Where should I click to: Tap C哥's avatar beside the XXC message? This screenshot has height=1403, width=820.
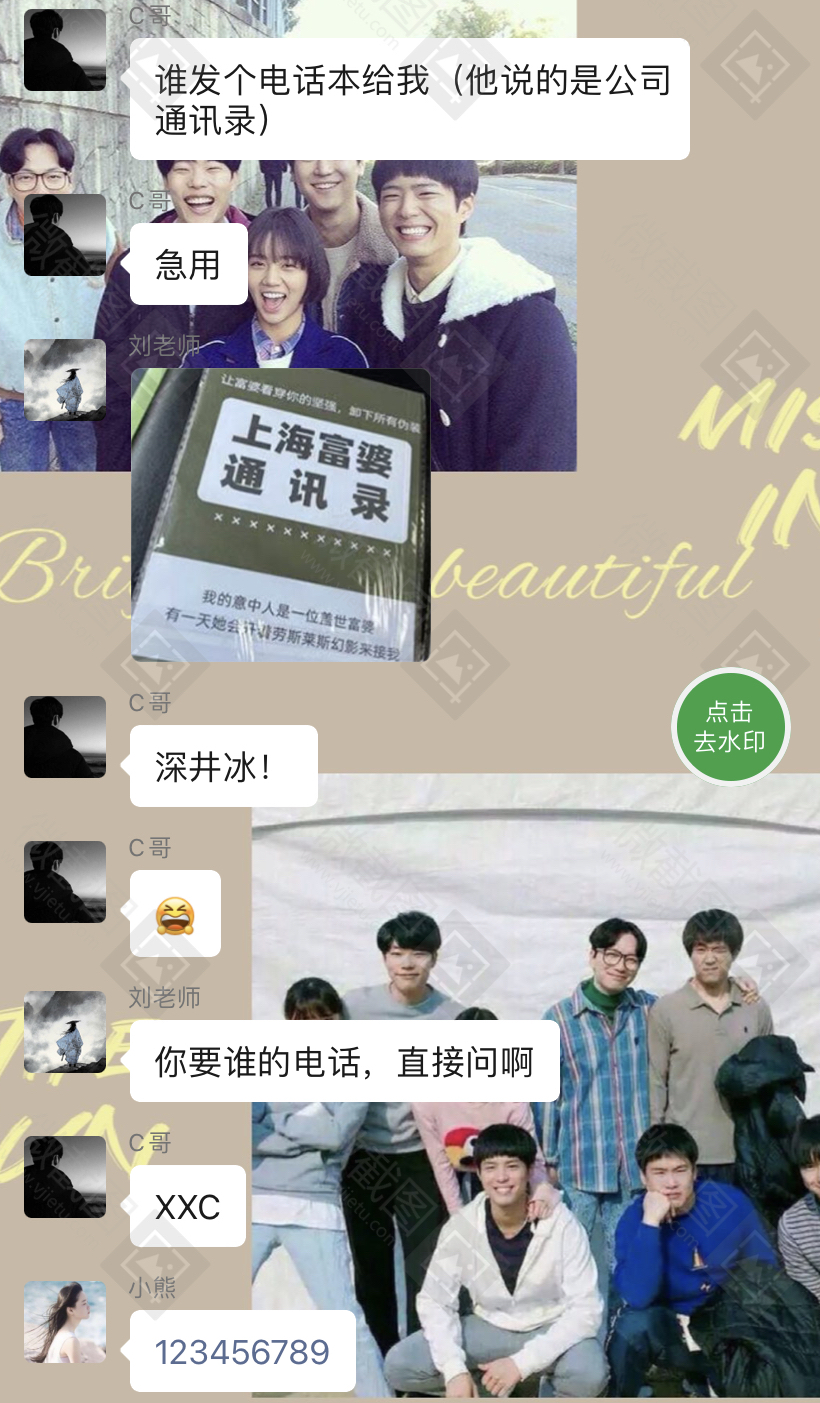(x=65, y=1177)
